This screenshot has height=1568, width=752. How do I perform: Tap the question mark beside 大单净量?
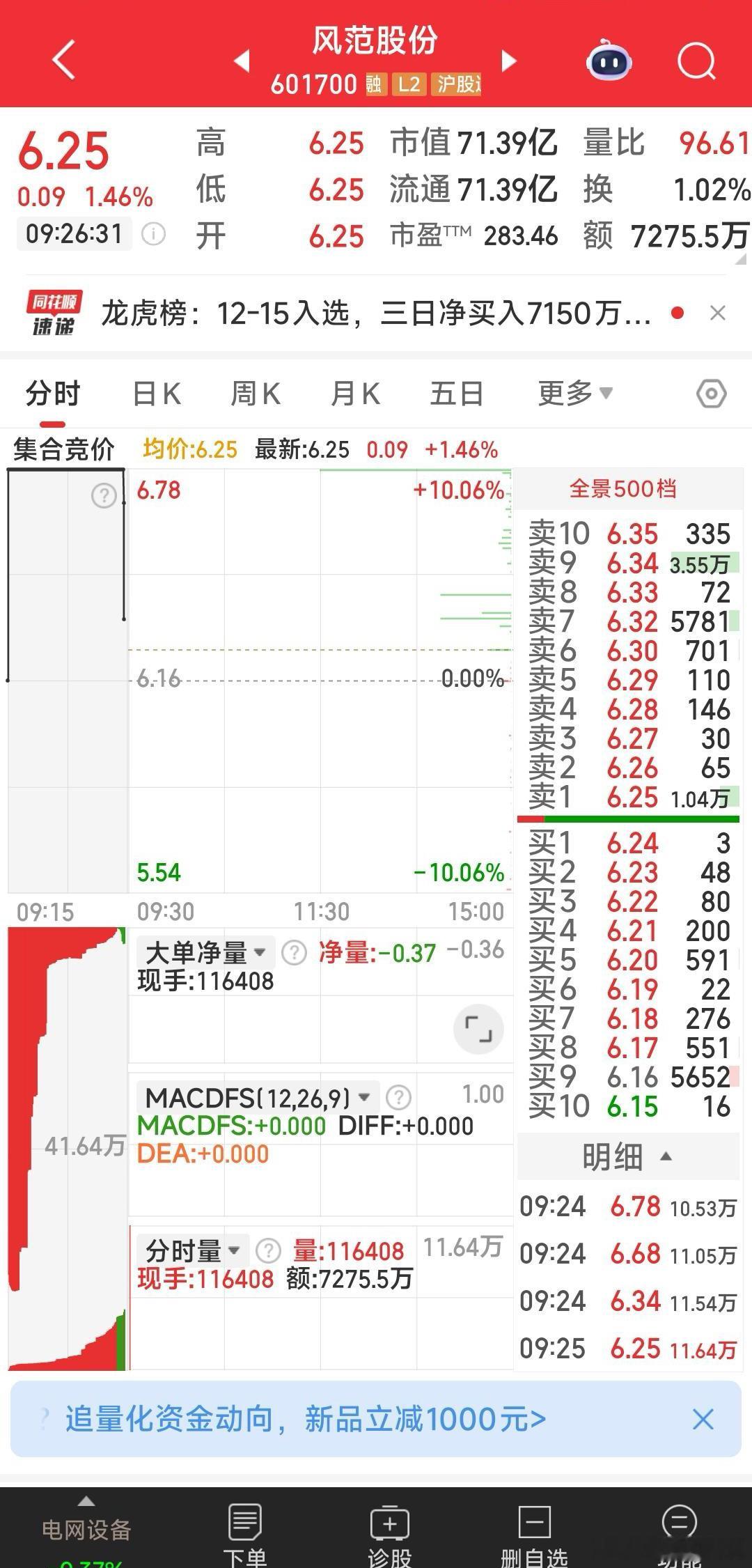point(293,952)
